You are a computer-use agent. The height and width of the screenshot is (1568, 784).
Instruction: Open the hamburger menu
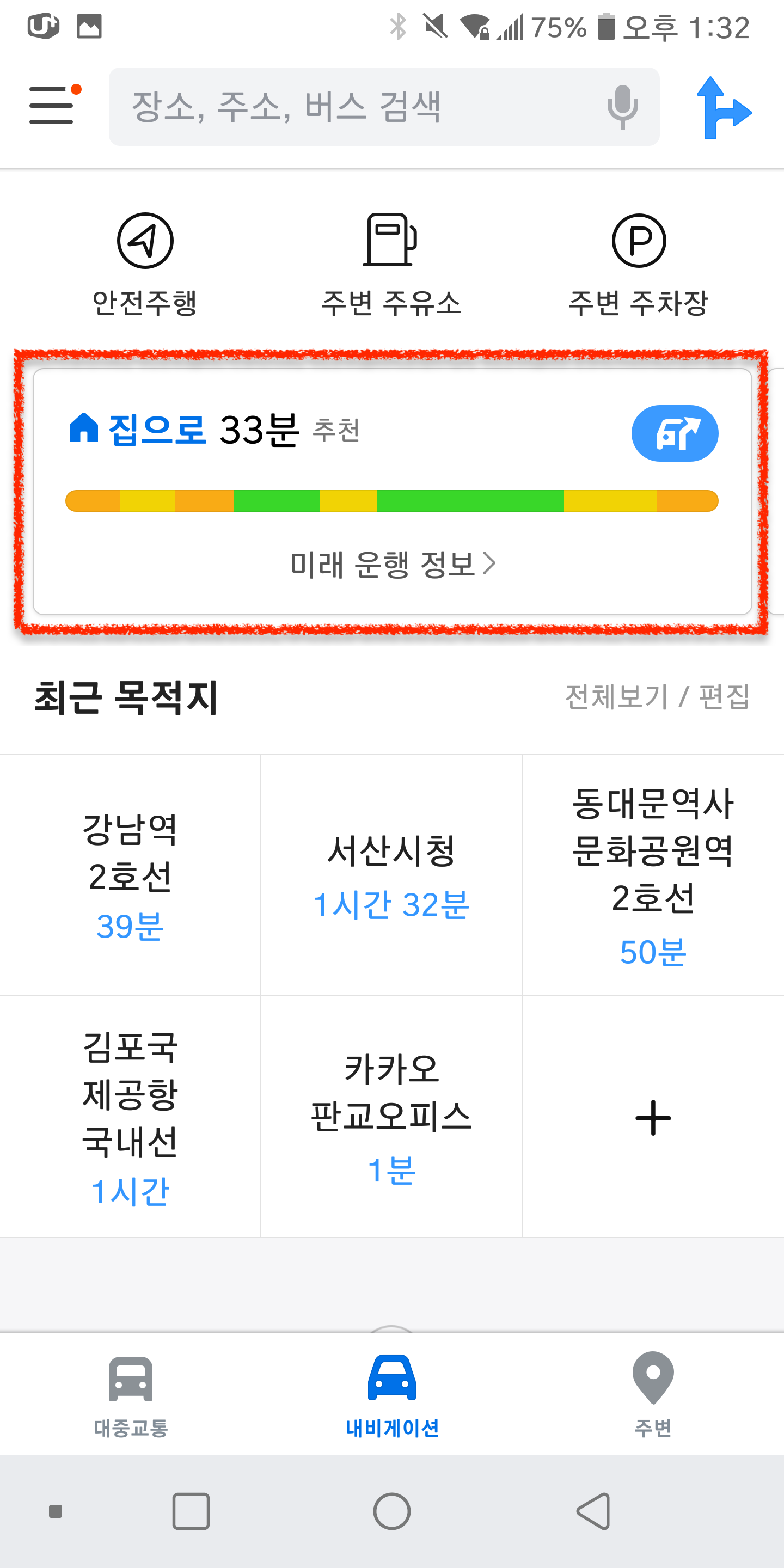(x=53, y=105)
